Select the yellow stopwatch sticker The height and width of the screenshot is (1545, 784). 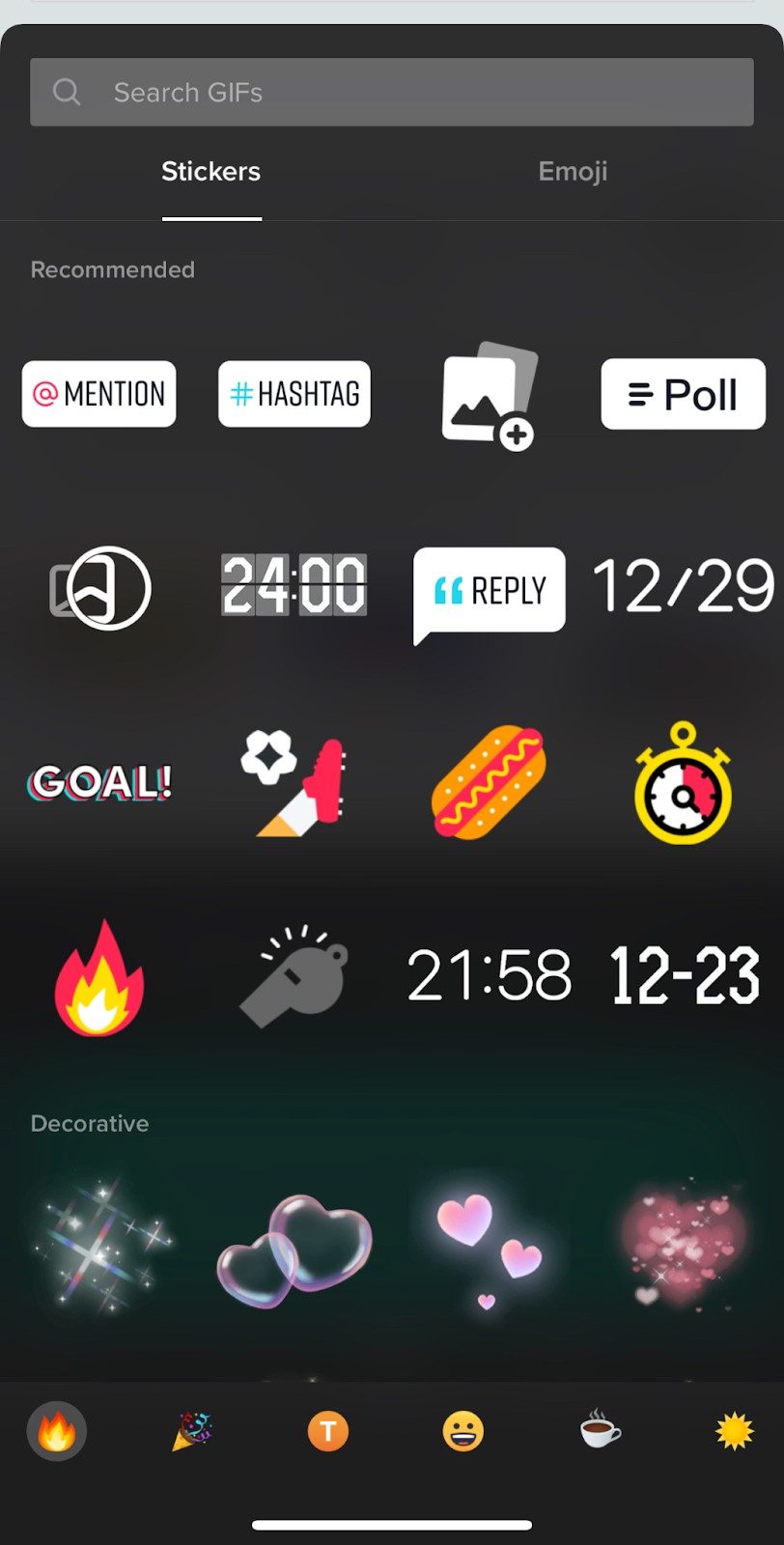click(x=683, y=784)
